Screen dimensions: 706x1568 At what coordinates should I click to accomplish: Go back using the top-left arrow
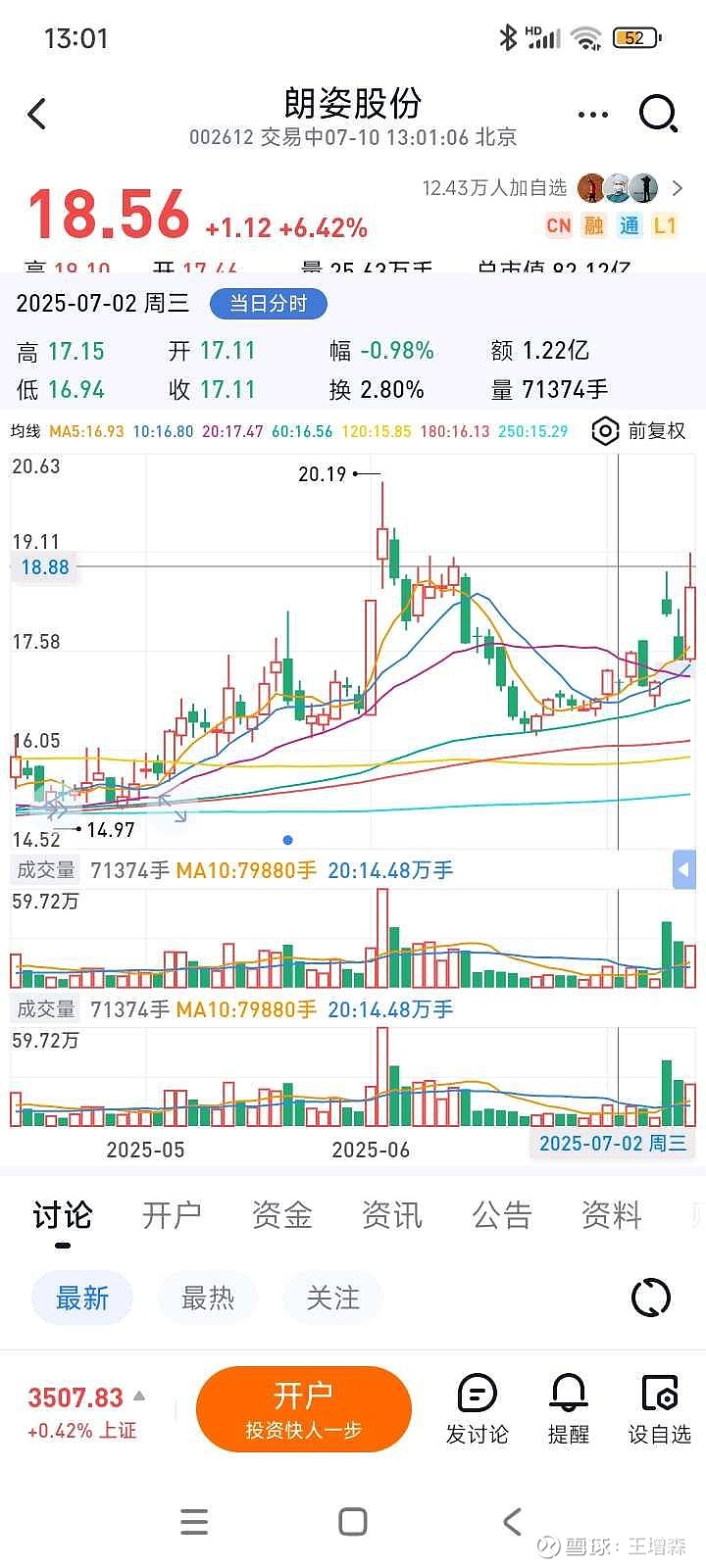click(x=37, y=115)
